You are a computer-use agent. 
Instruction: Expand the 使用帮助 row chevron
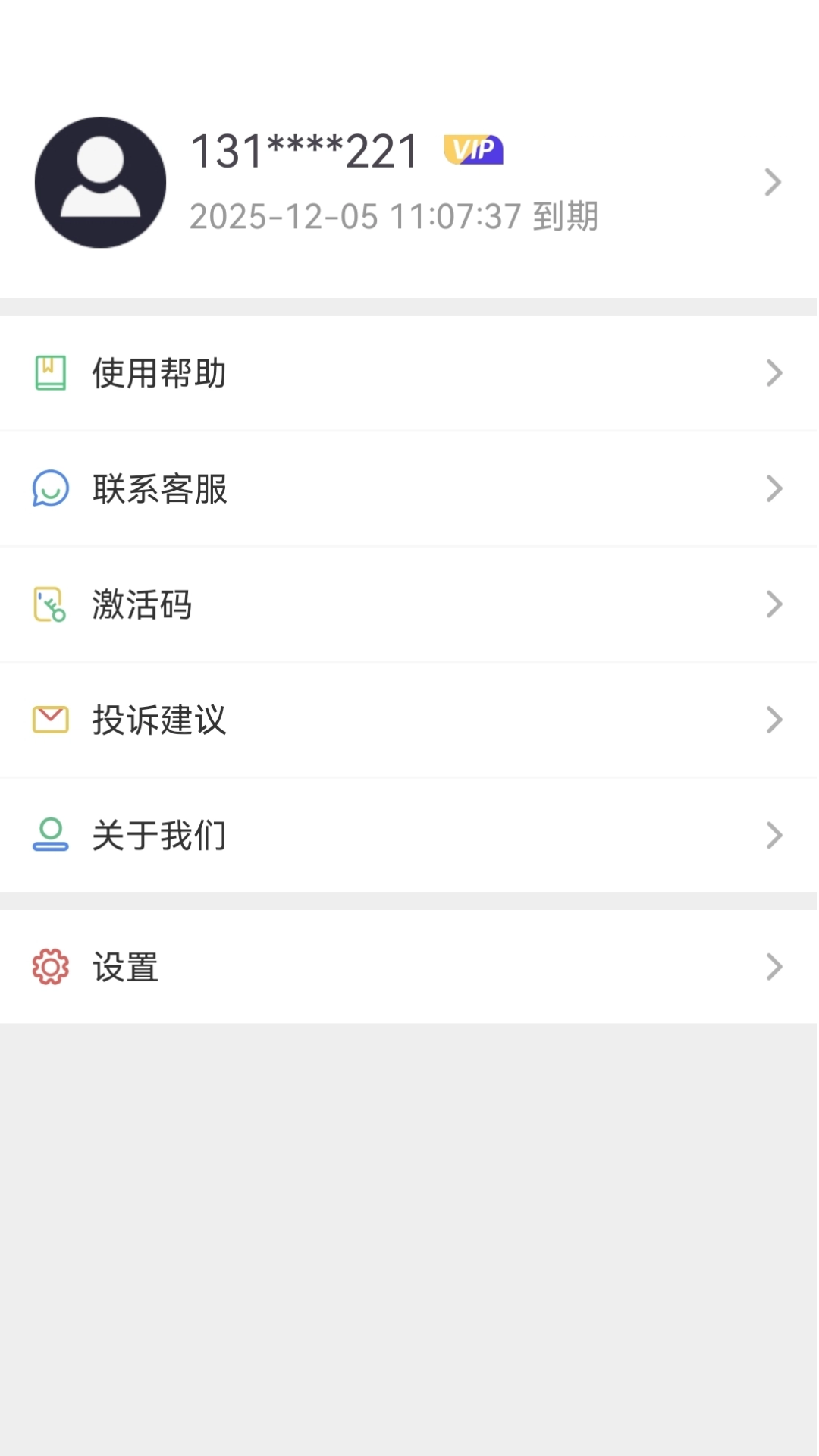tap(773, 372)
